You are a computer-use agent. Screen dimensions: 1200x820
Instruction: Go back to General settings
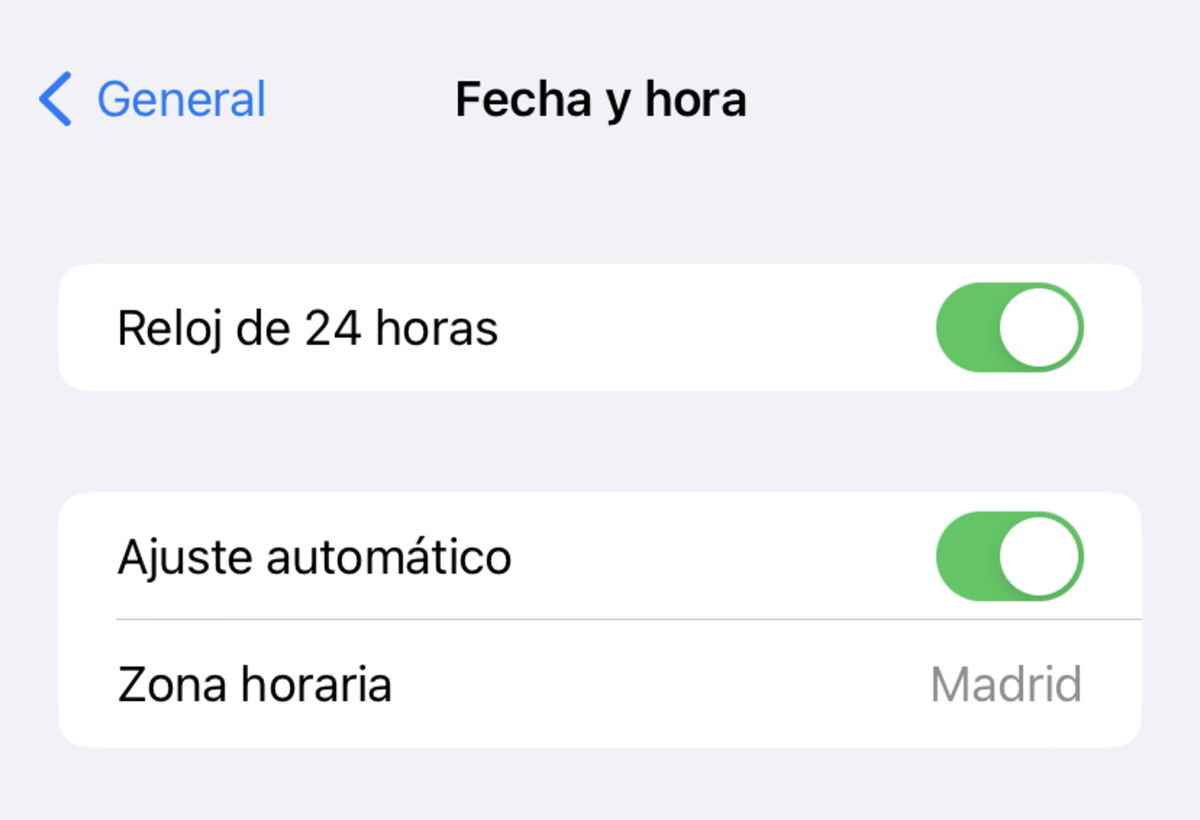tap(153, 100)
